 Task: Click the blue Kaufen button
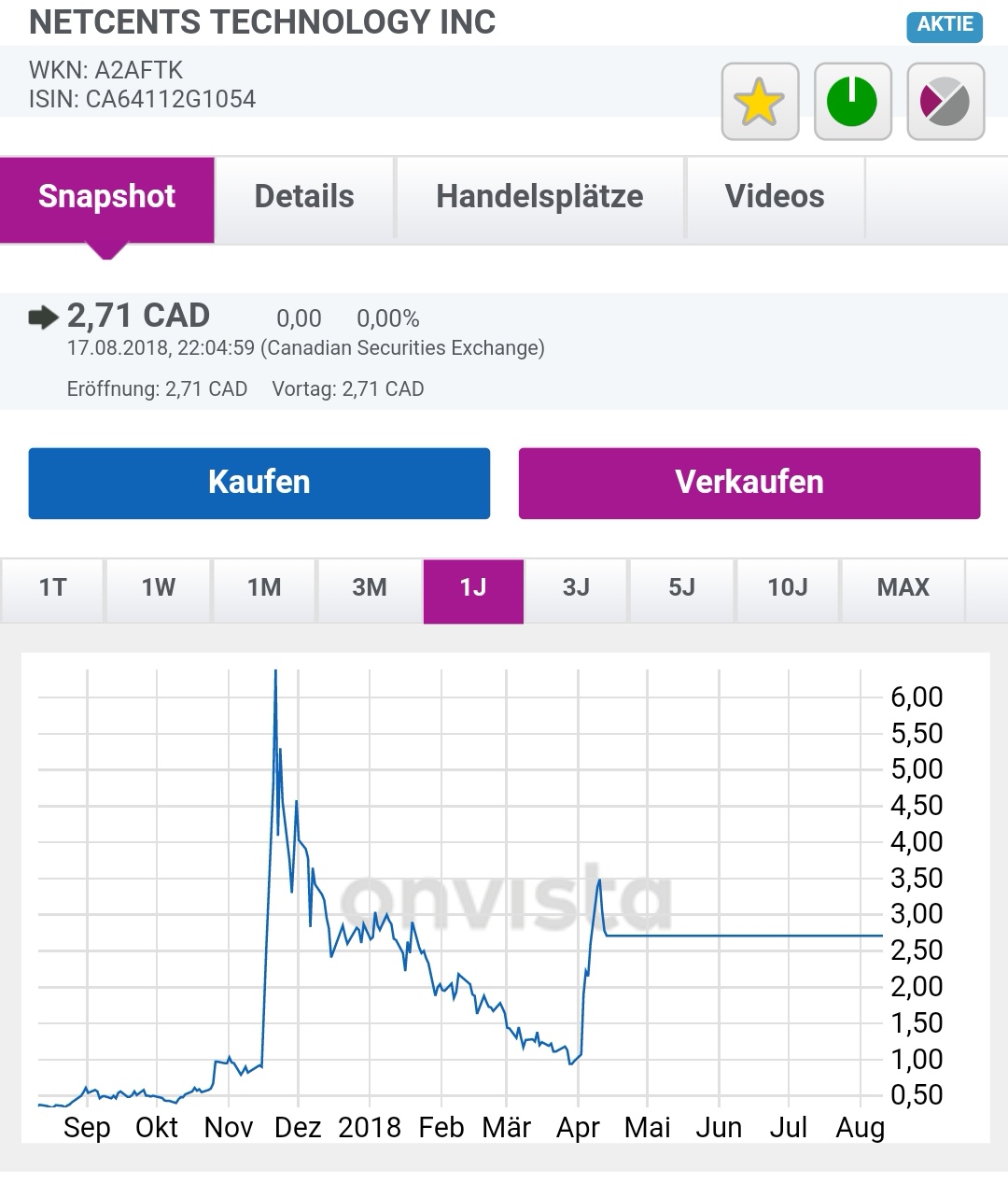(x=259, y=483)
